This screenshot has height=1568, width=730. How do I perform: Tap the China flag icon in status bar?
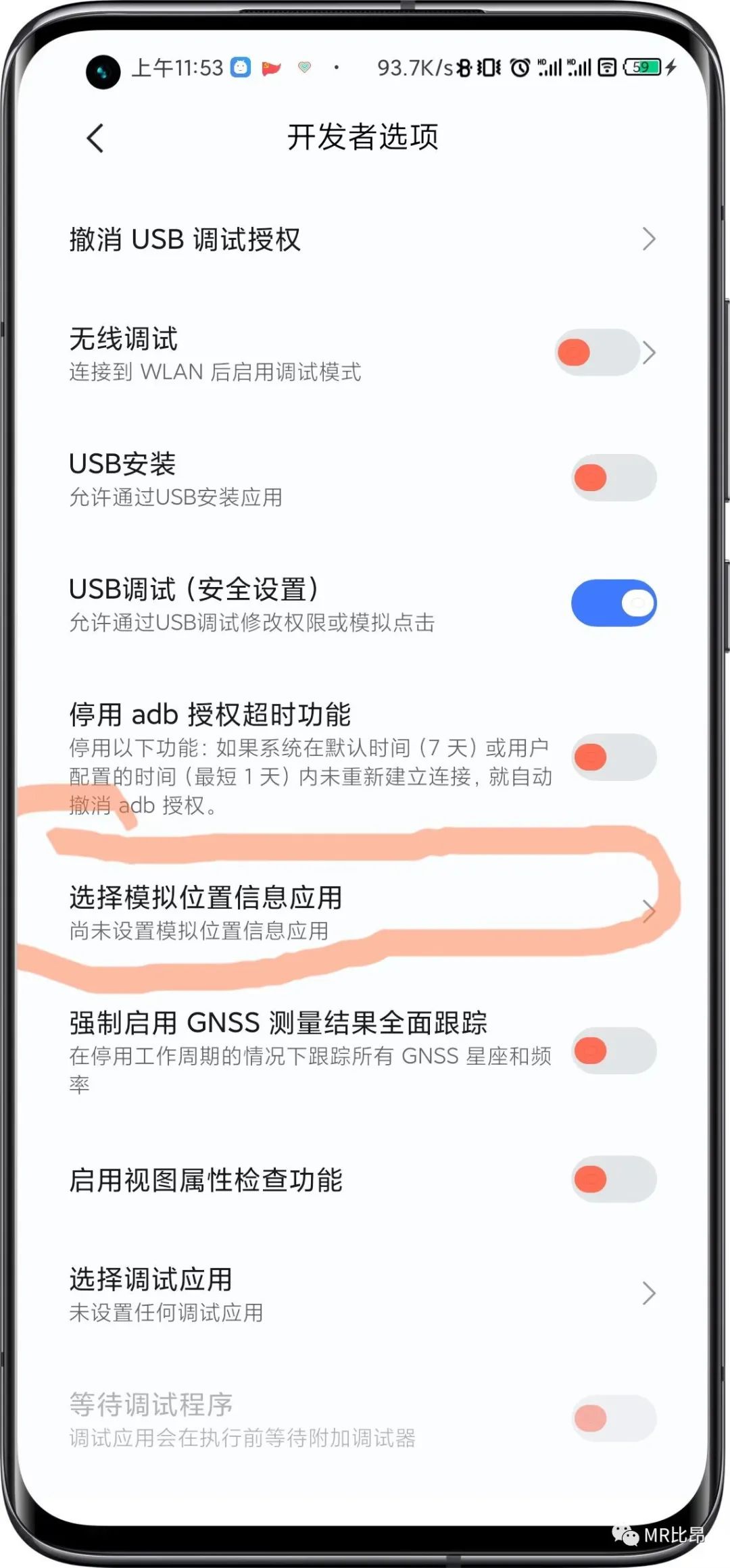tap(271, 67)
